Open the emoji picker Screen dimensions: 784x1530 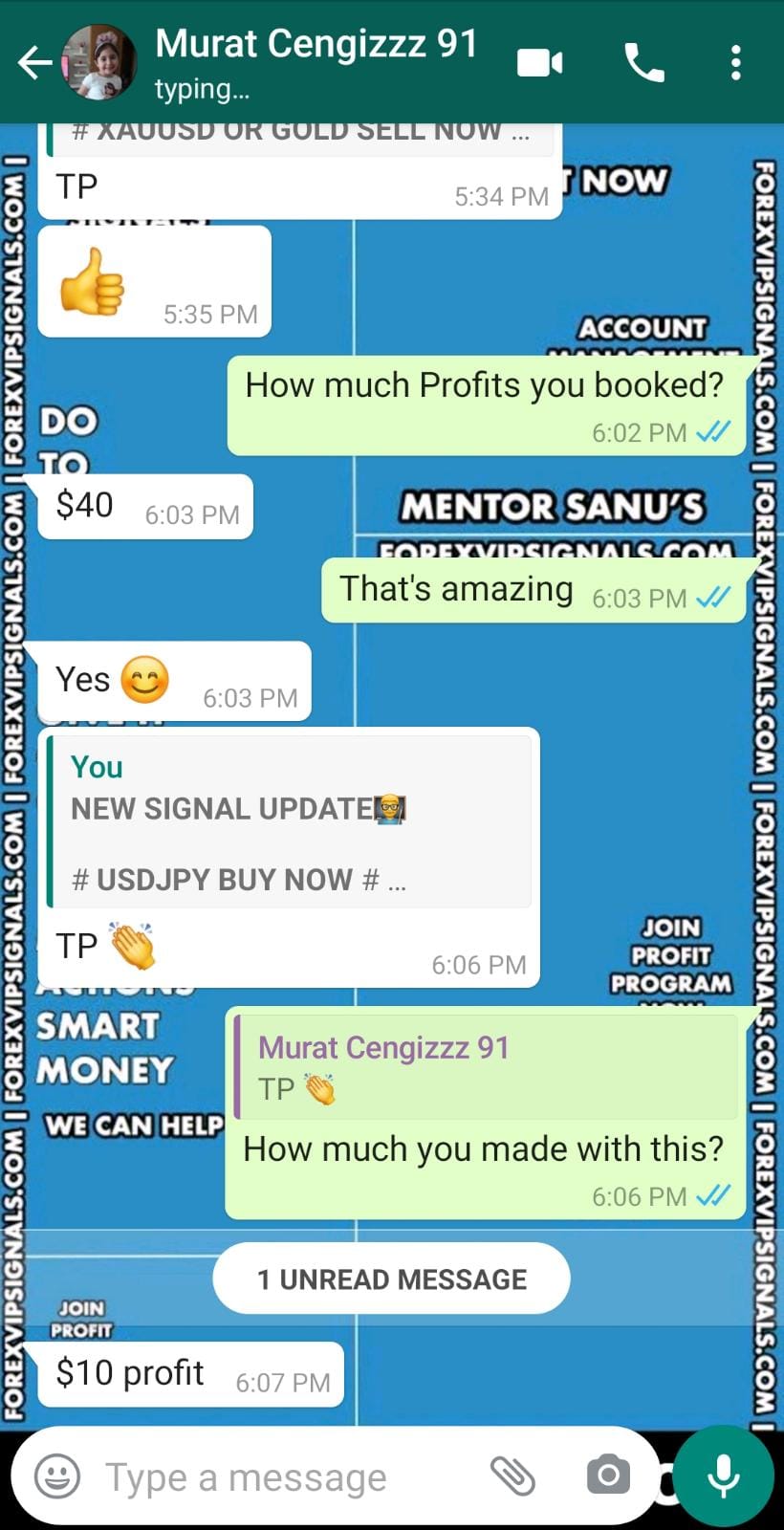[x=57, y=1476]
